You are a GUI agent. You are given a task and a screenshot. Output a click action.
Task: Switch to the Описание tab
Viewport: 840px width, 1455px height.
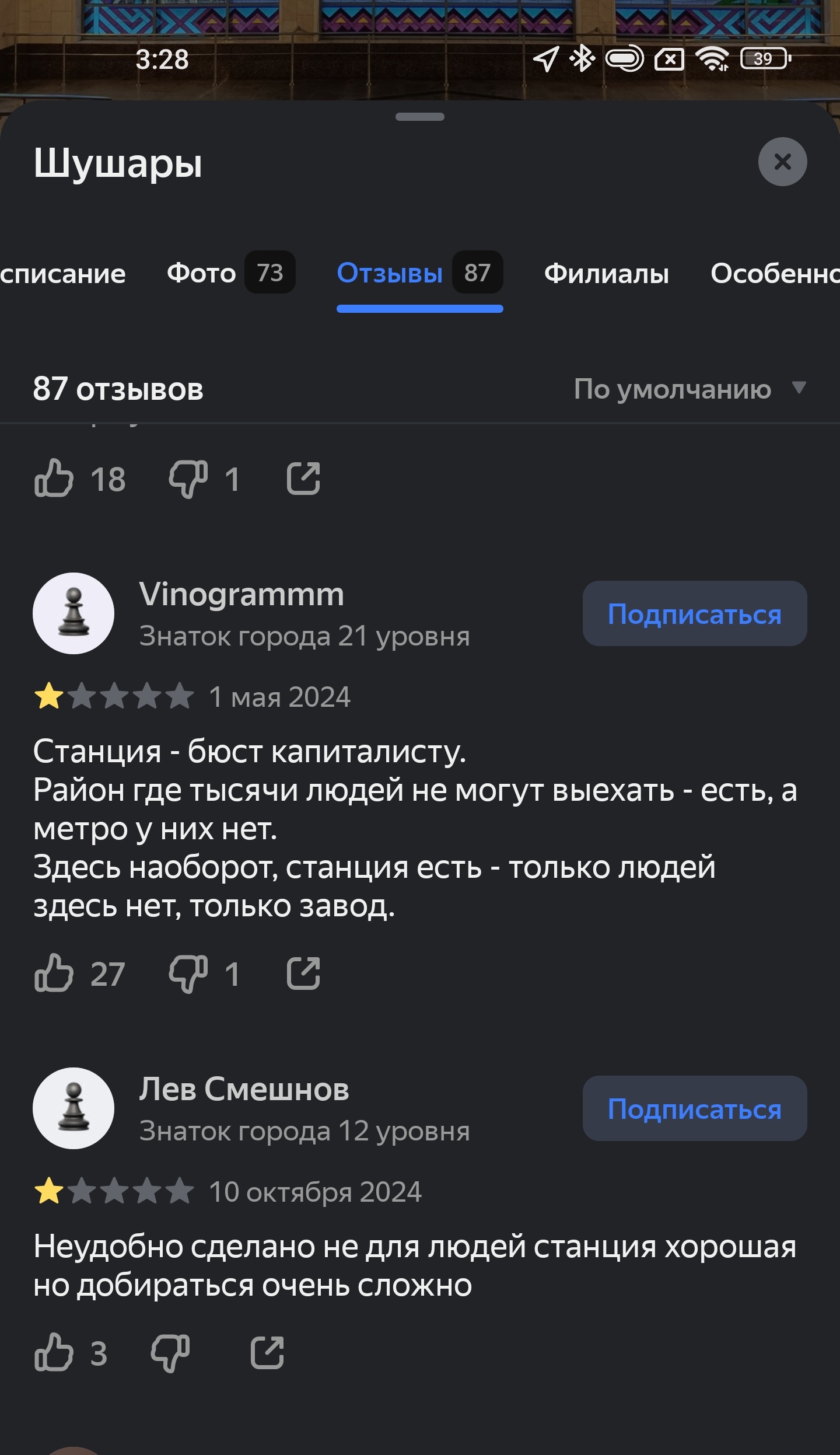61,273
